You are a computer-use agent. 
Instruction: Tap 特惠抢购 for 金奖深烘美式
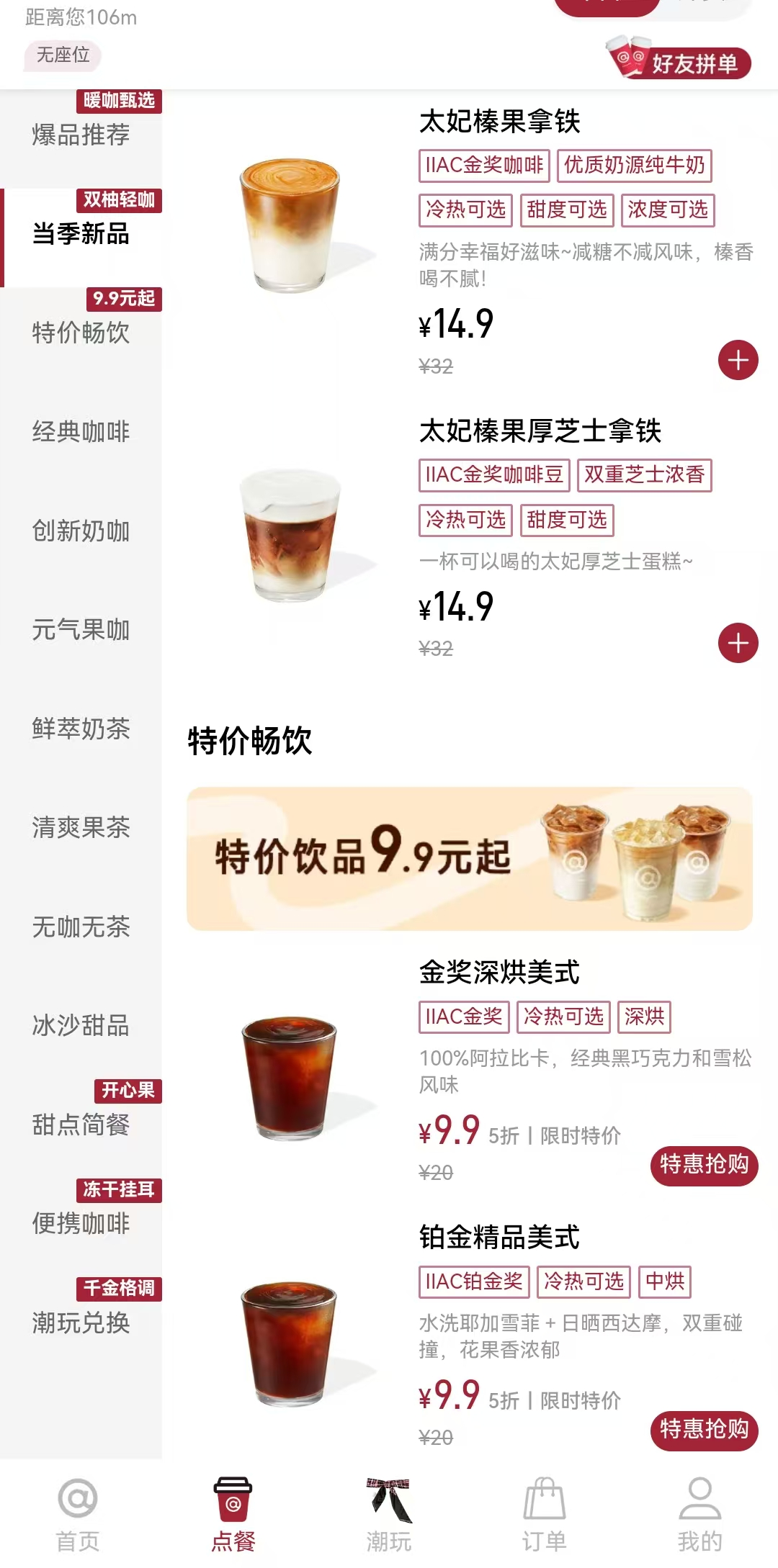pyautogui.click(x=704, y=1164)
